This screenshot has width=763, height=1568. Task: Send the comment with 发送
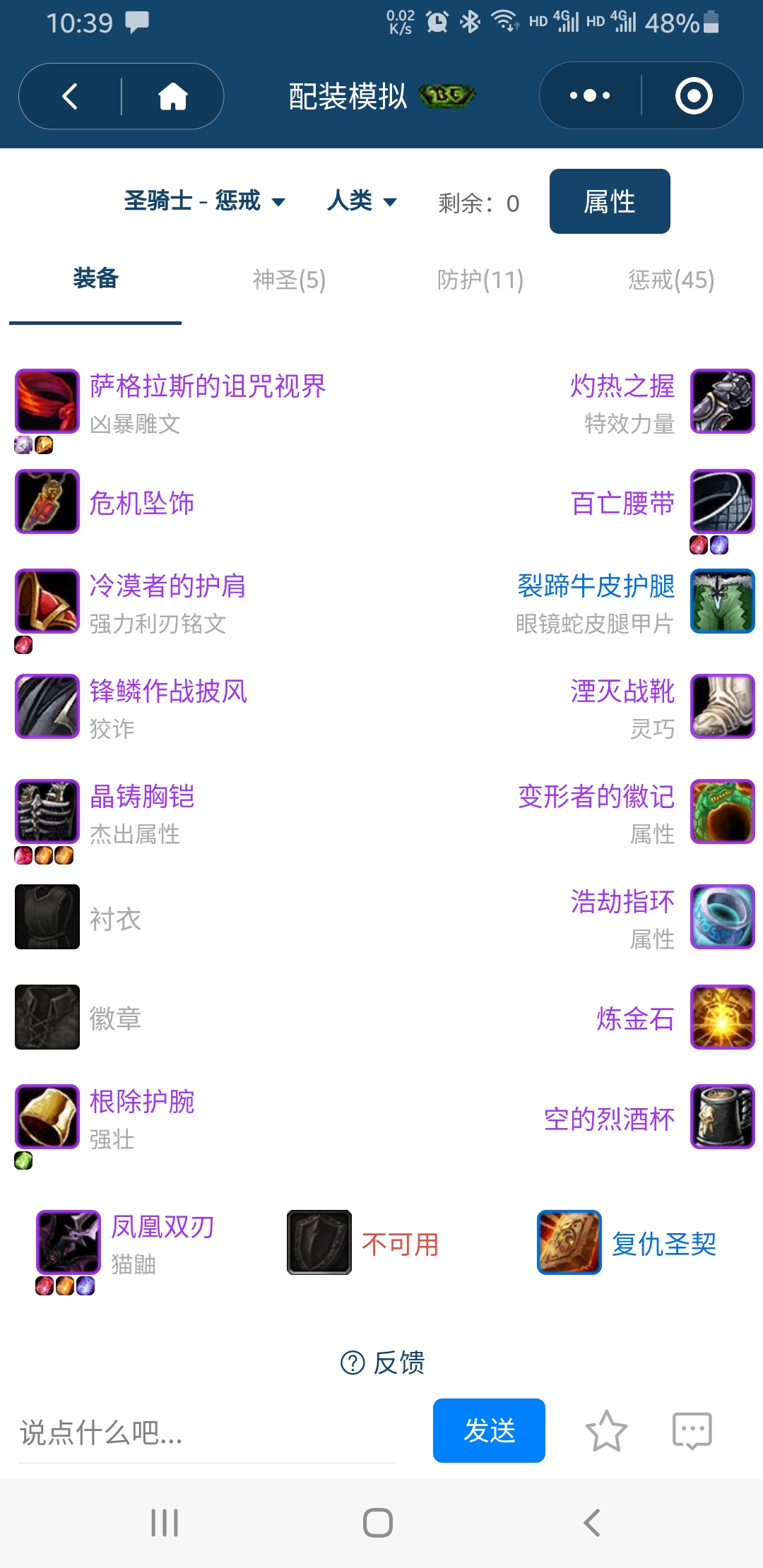click(489, 1430)
